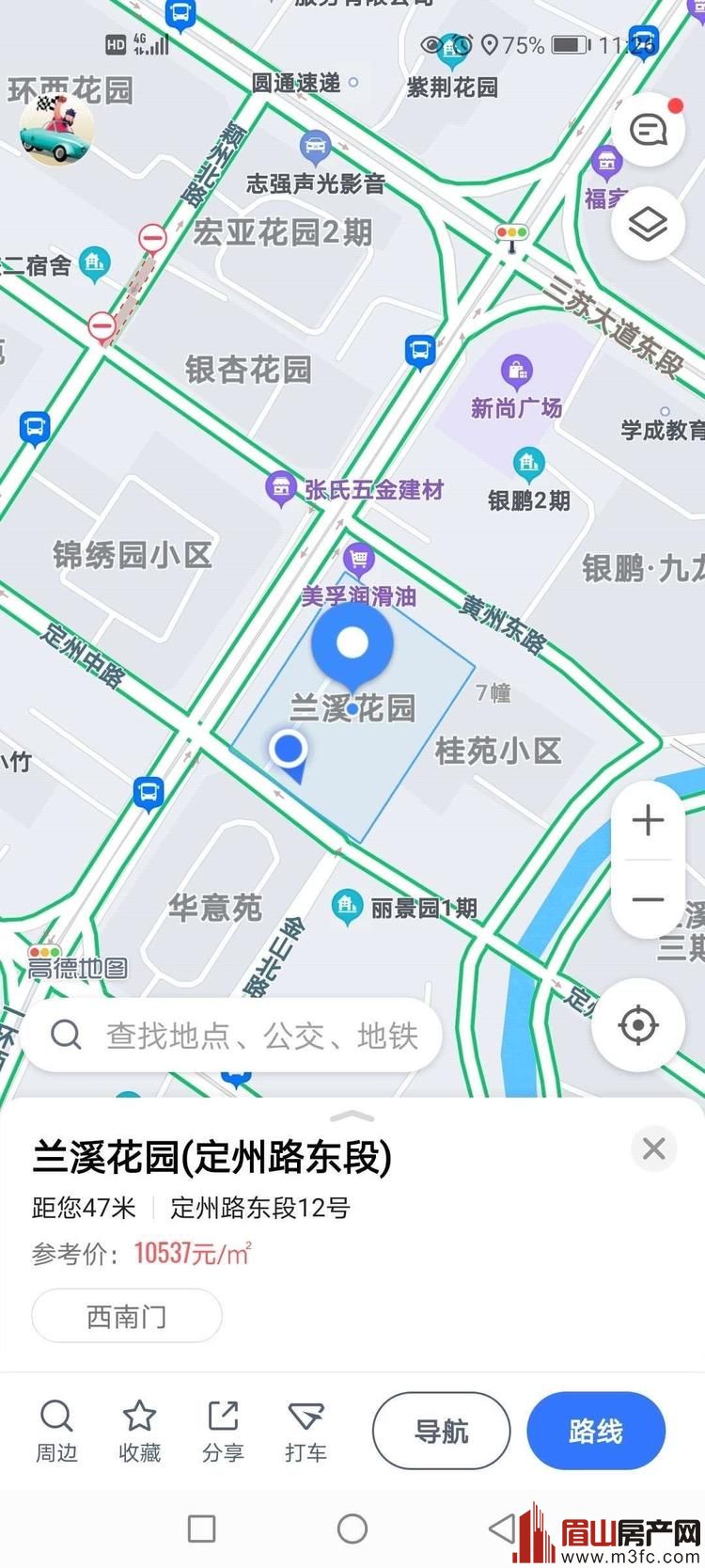Go to the system home screen

click(352, 1528)
